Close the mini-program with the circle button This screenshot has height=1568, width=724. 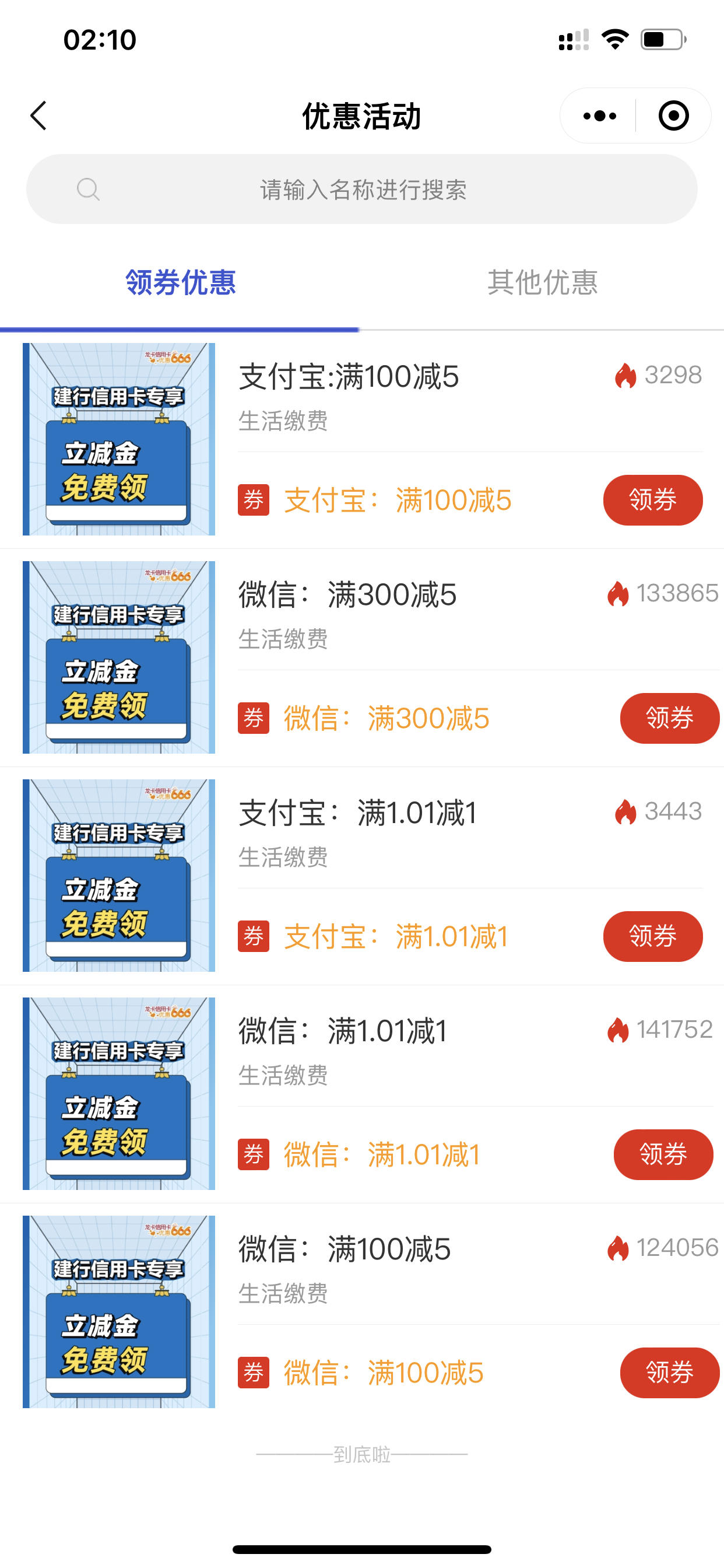pyautogui.click(x=673, y=116)
